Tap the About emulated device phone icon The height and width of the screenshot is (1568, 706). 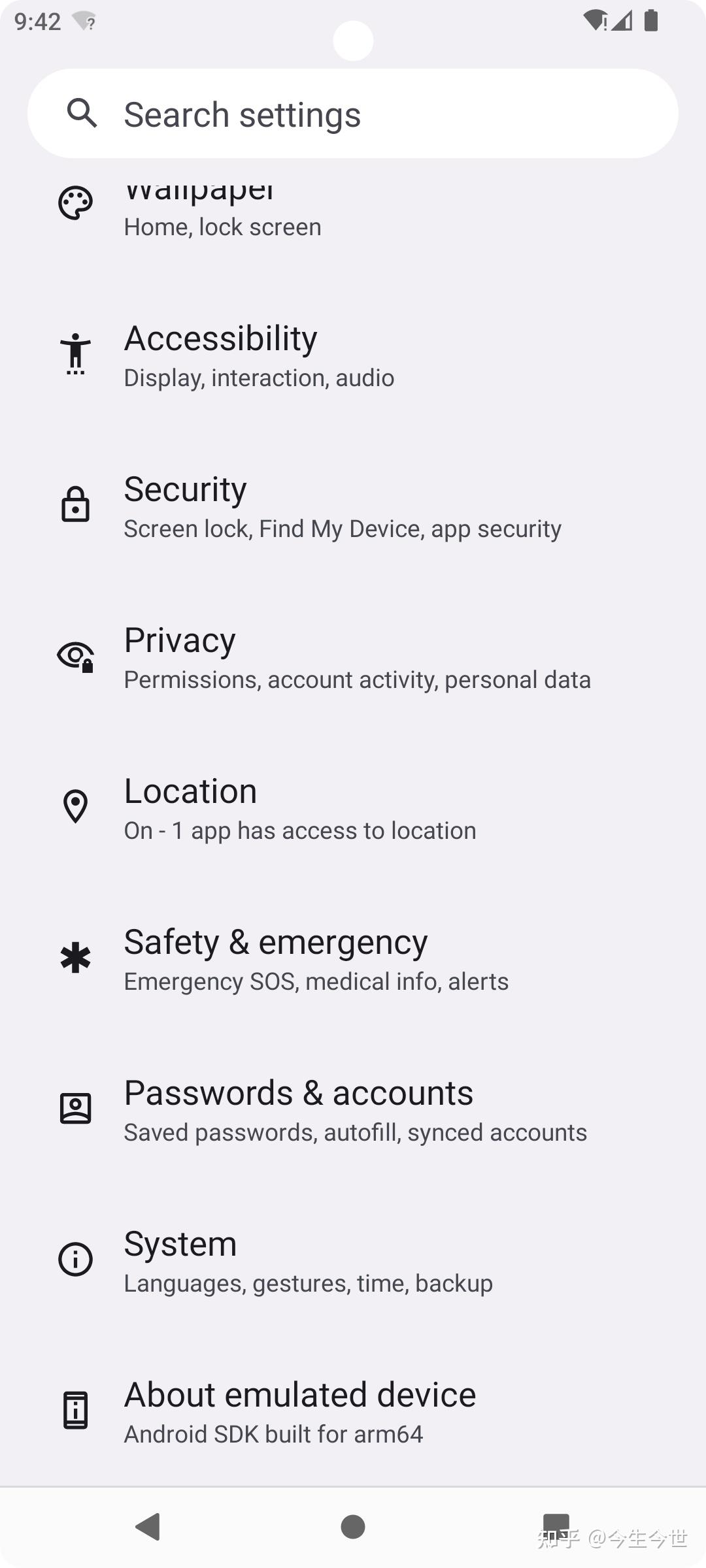74,1410
